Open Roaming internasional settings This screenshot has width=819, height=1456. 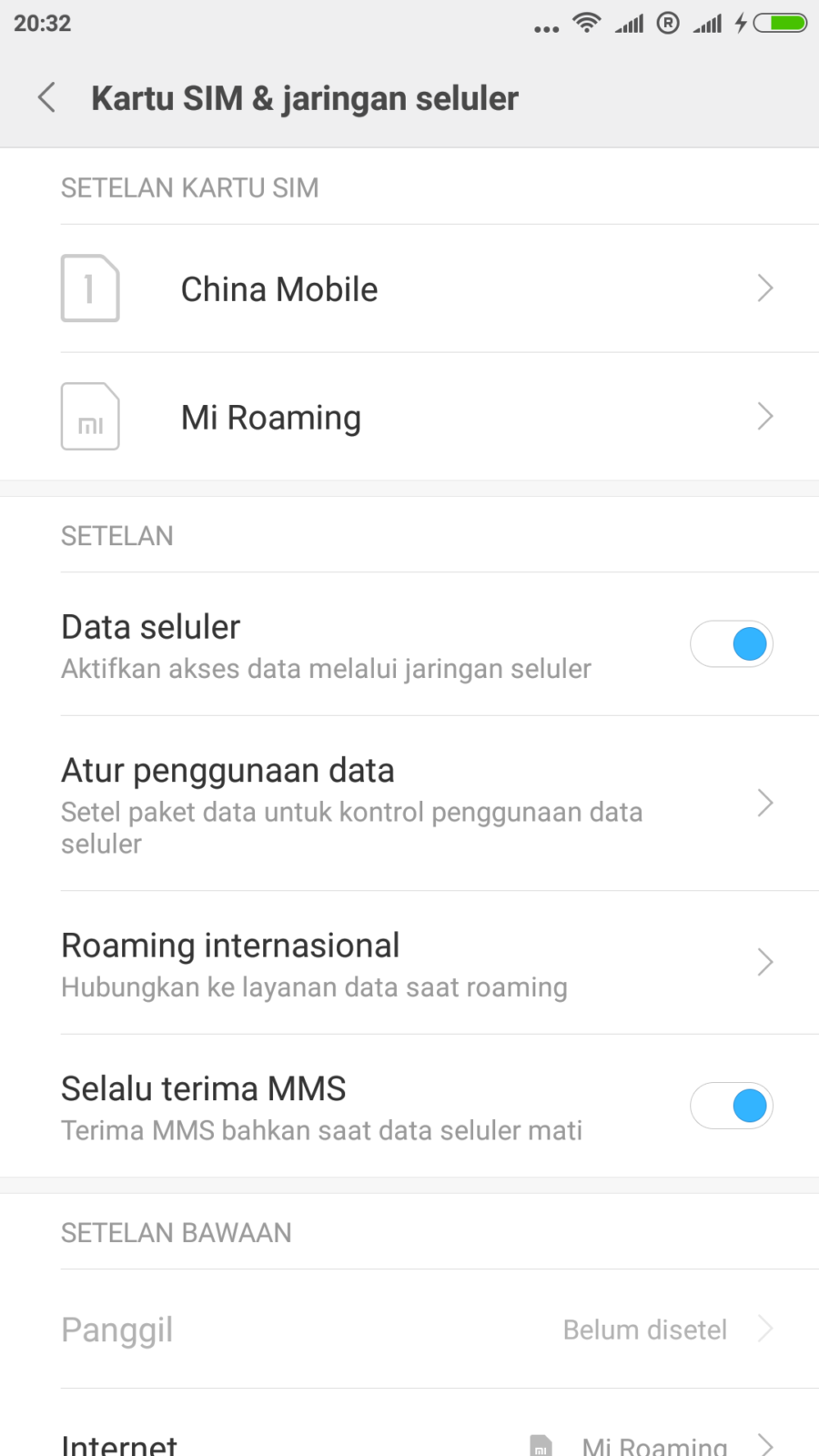tap(409, 963)
